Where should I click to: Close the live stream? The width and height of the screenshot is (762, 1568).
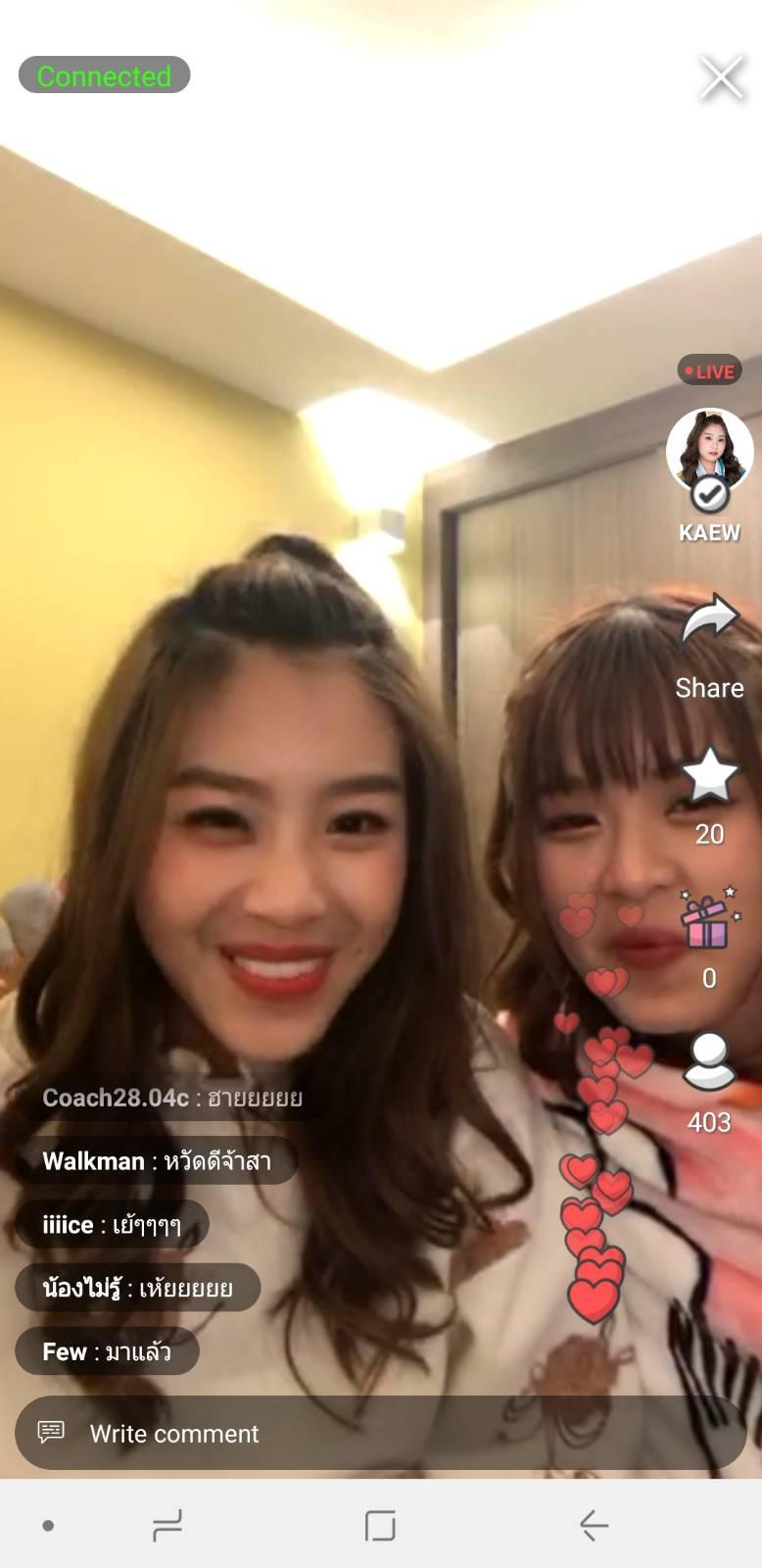[722, 77]
